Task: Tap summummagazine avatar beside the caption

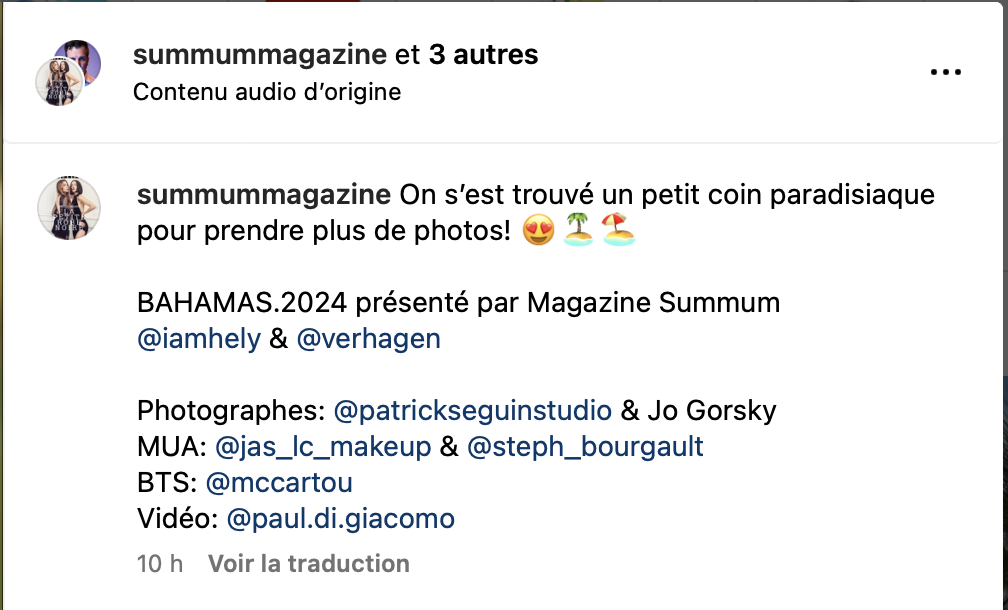Action: click(x=69, y=209)
